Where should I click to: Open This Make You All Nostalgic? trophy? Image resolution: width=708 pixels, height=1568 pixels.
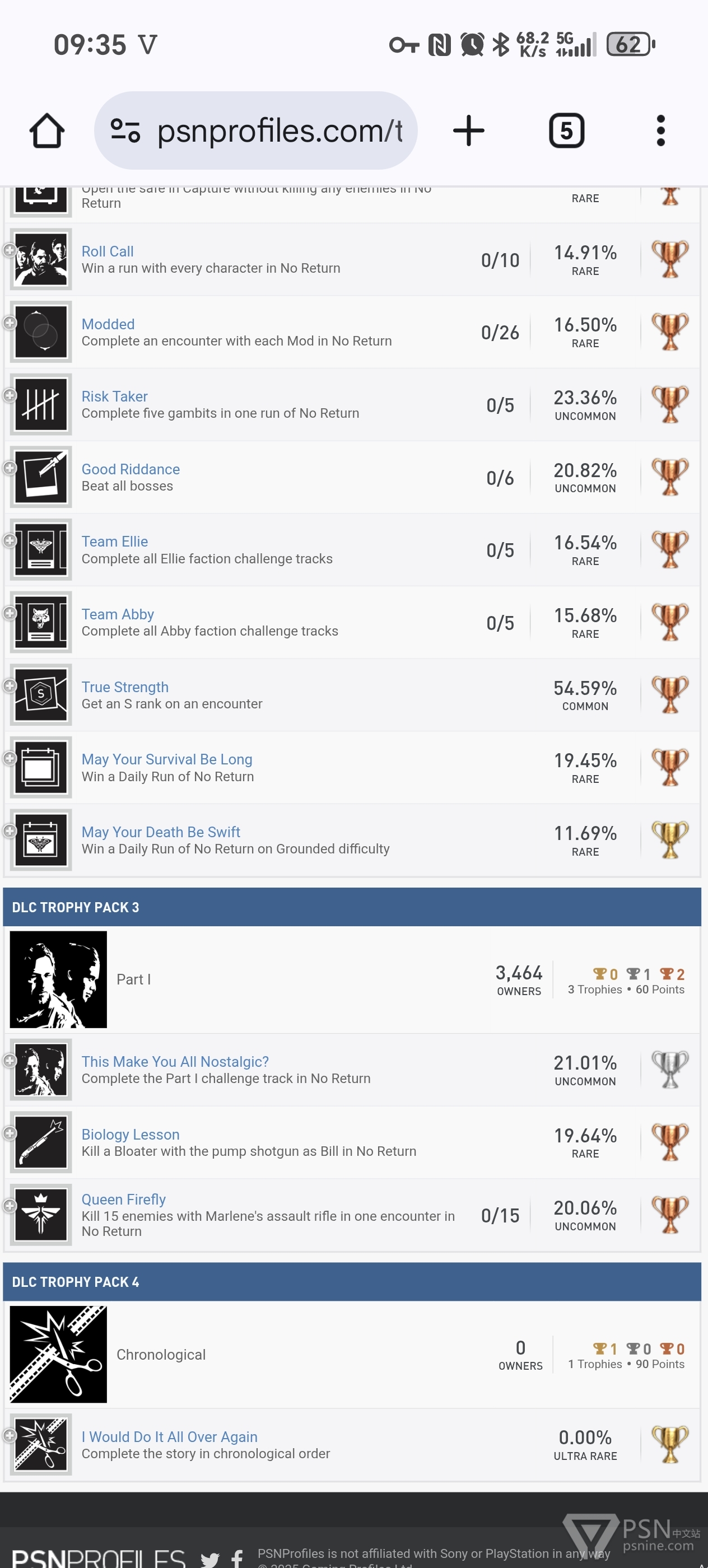pos(175,1061)
